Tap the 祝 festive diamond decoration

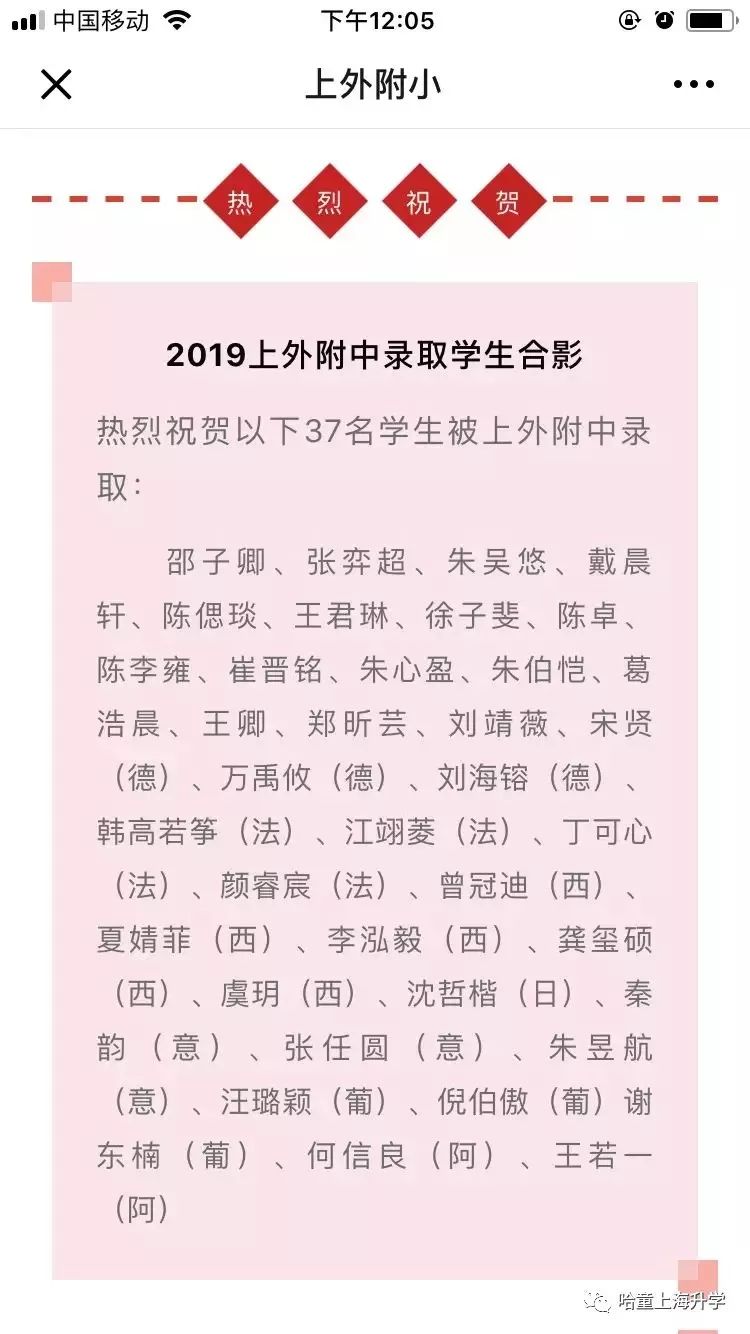tap(419, 201)
